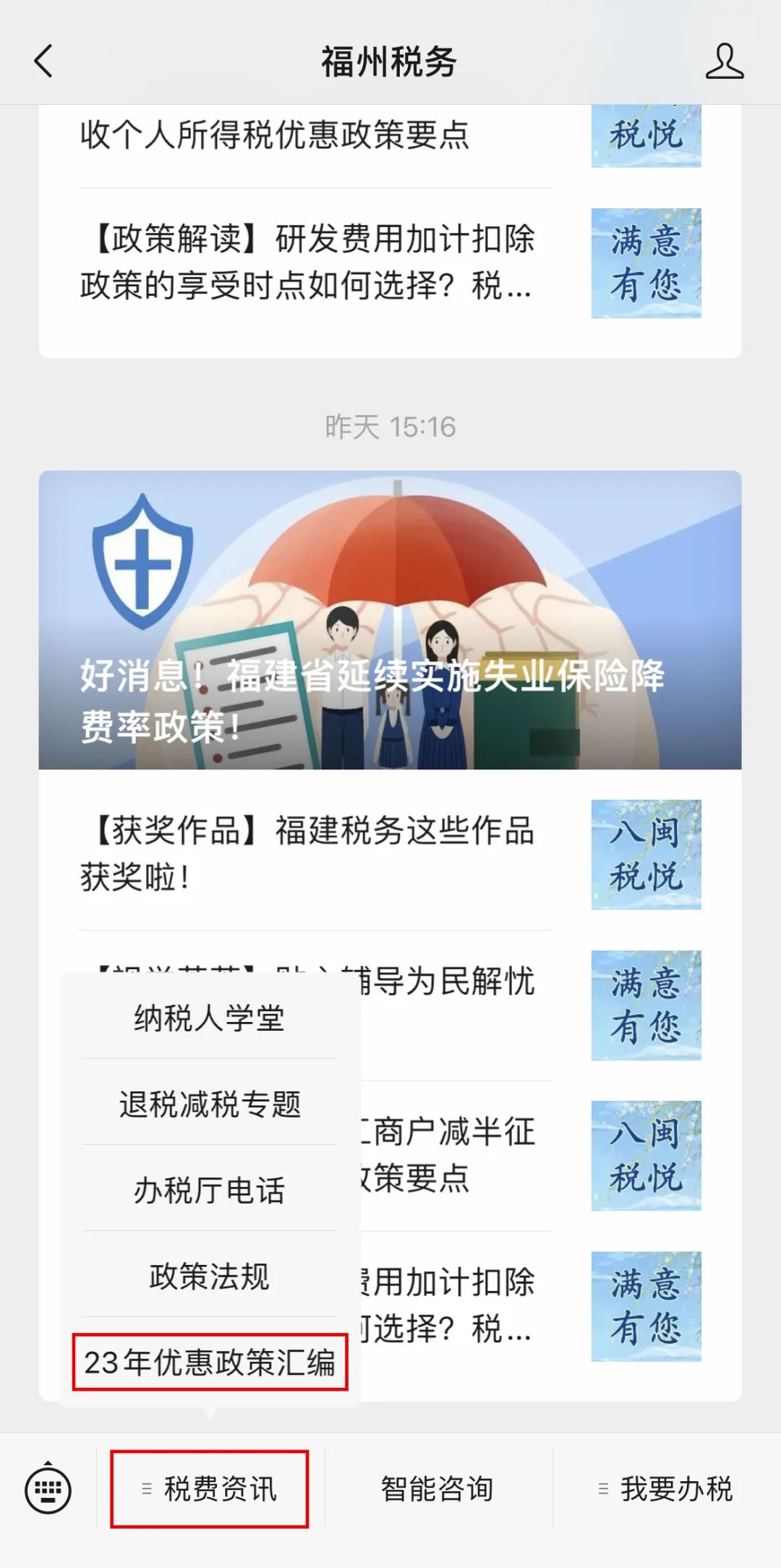Select 纳税人学堂 from the popup menu
Screen dimensions: 781x1568
[x=210, y=1018]
